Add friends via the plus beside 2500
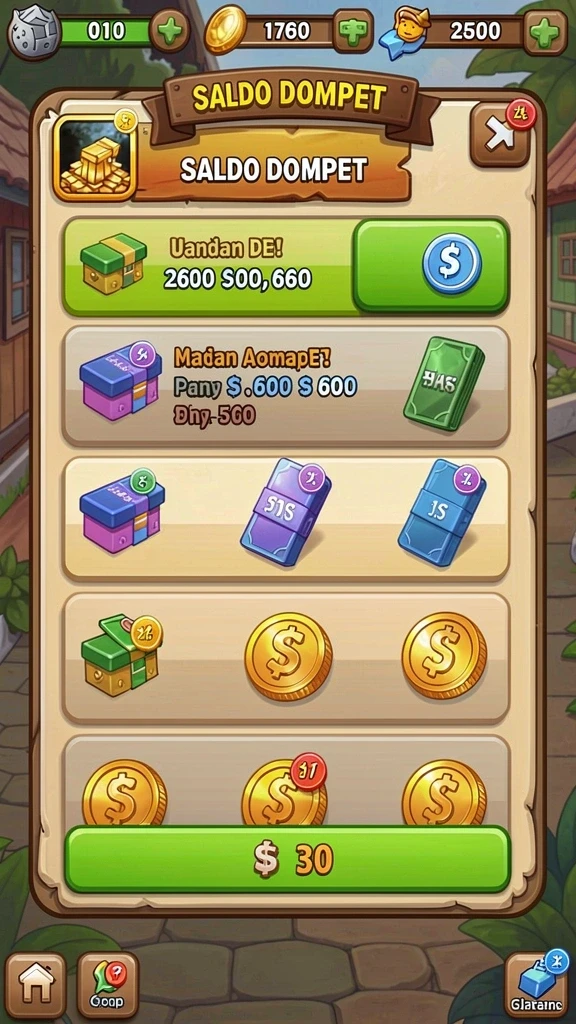 pyautogui.click(x=545, y=31)
